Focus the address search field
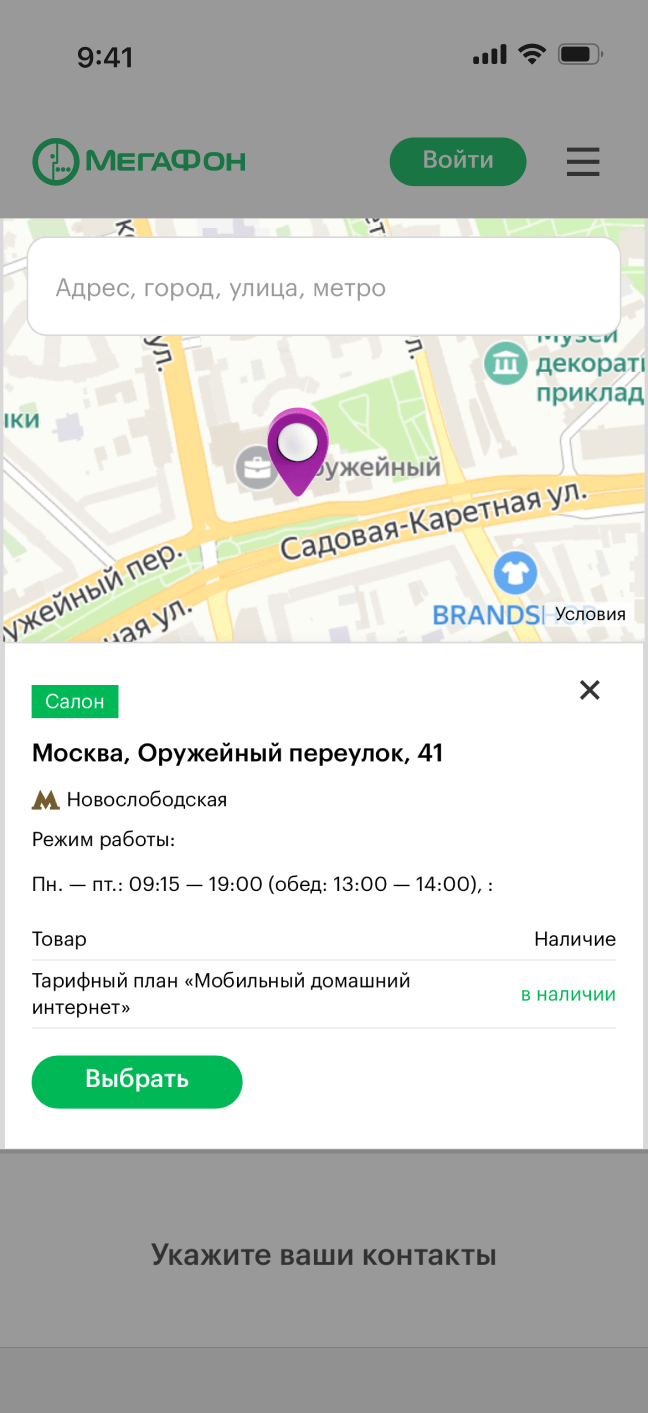Viewport: 648px width, 1413px height. (x=323, y=288)
